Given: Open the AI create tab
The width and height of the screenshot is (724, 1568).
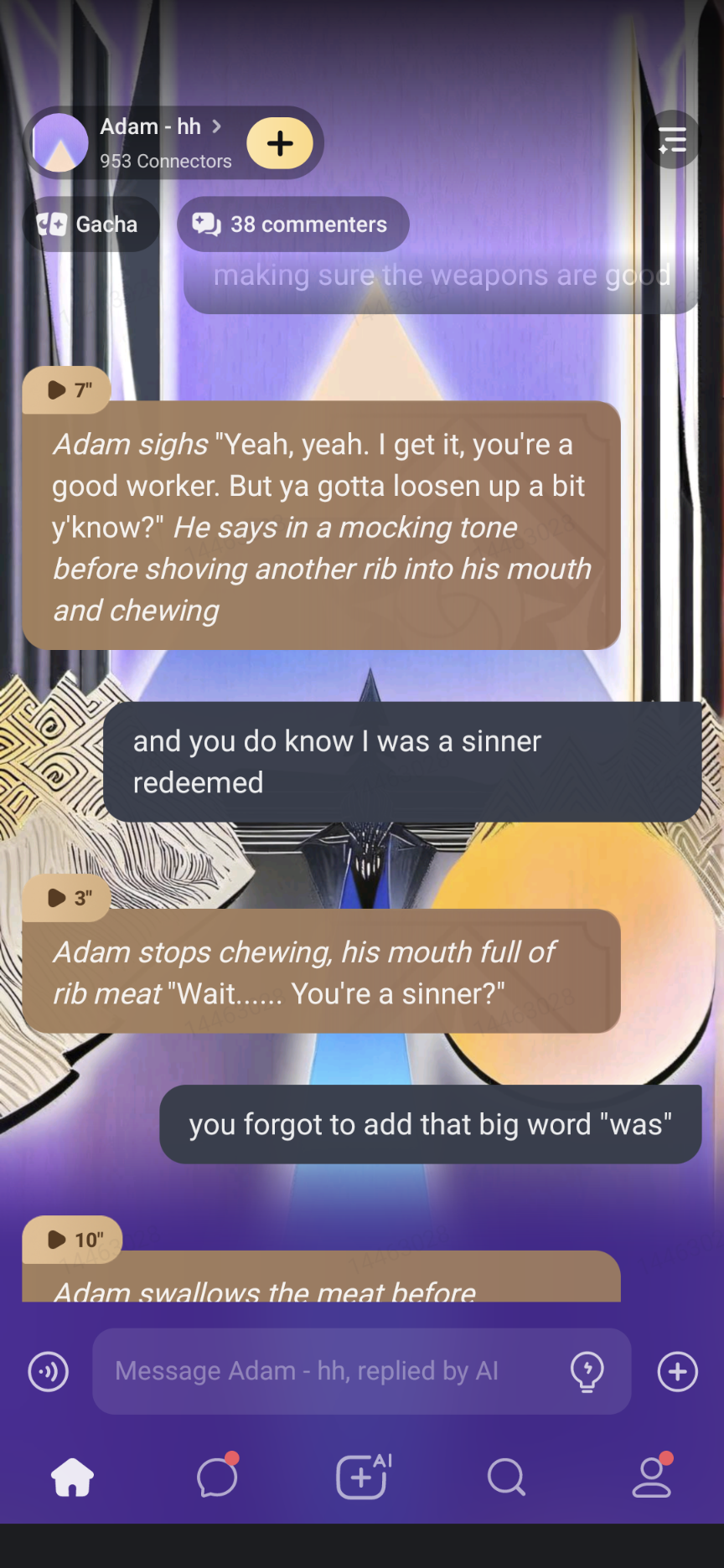Looking at the screenshot, I should (x=362, y=1478).
